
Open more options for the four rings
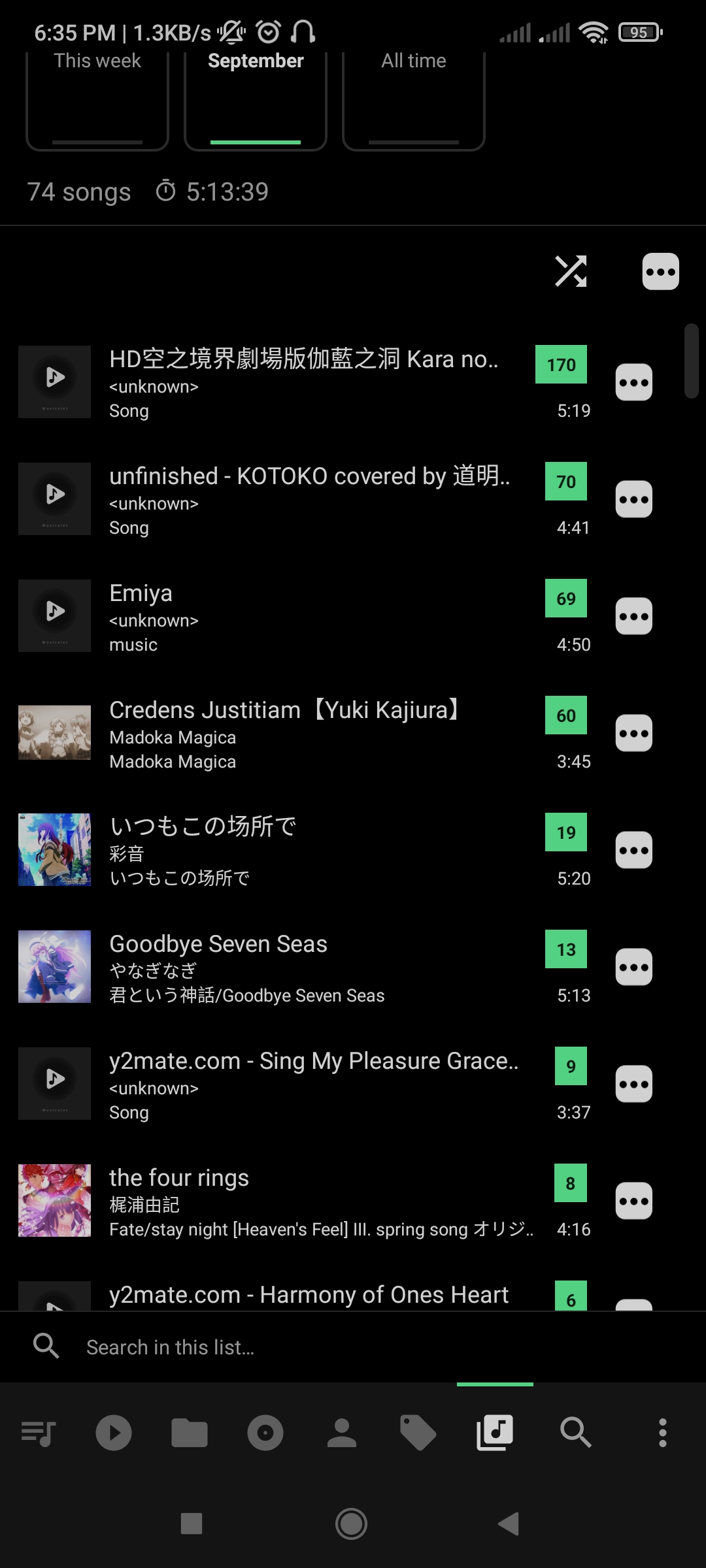[x=633, y=1201]
